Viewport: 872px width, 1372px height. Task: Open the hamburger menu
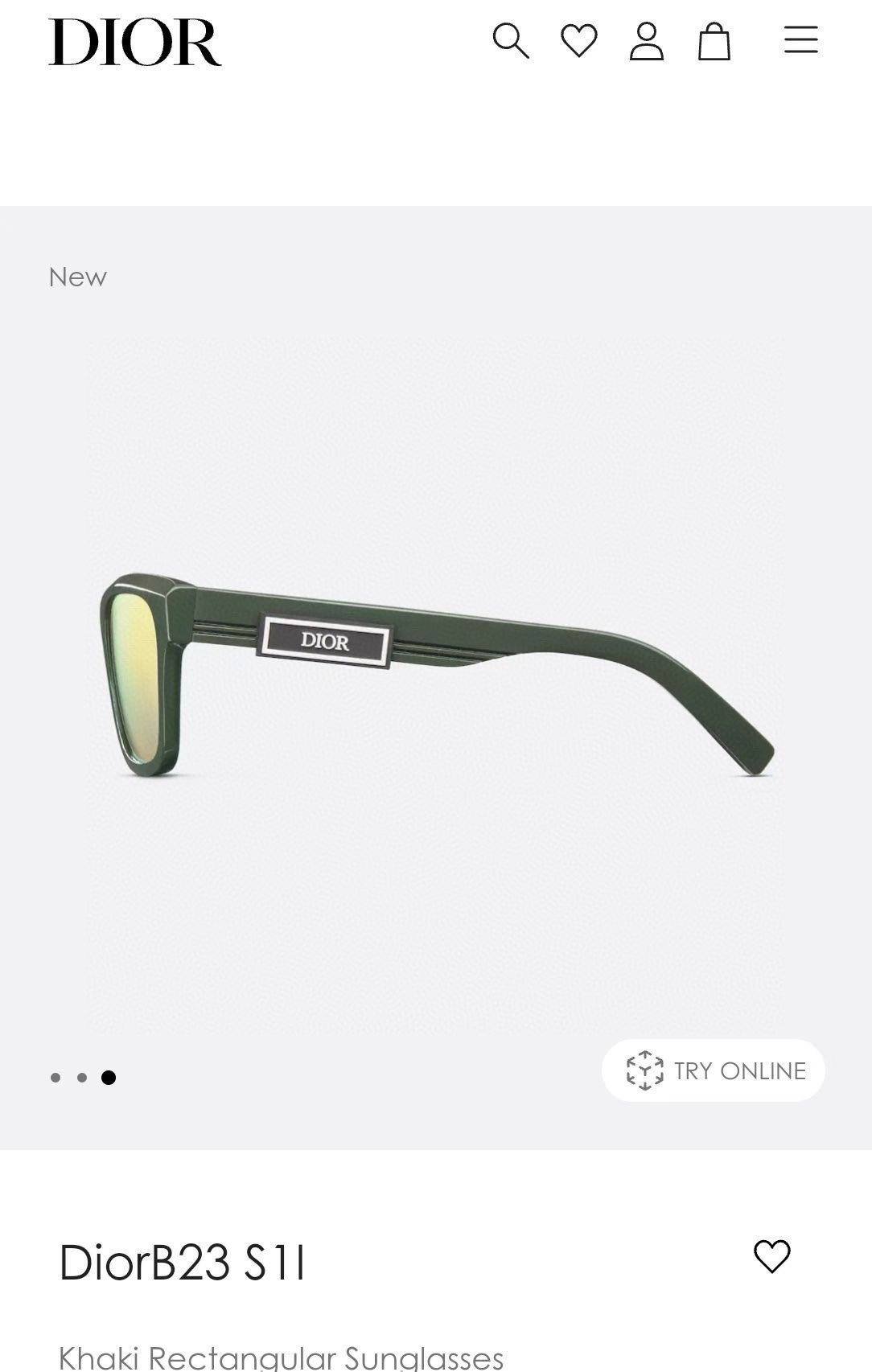[x=801, y=39]
